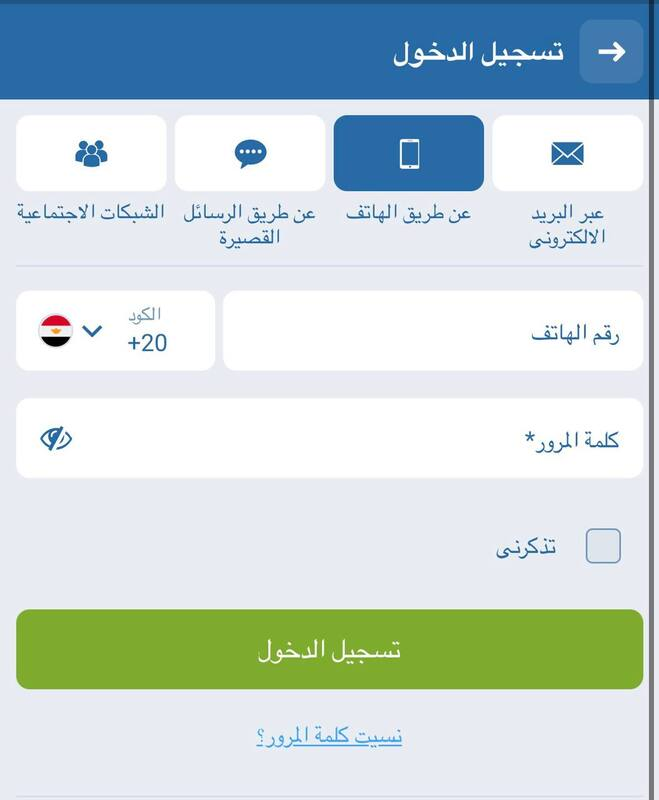Select the phone login tab
This screenshot has width=659, height=800.
tap(408, 153)
